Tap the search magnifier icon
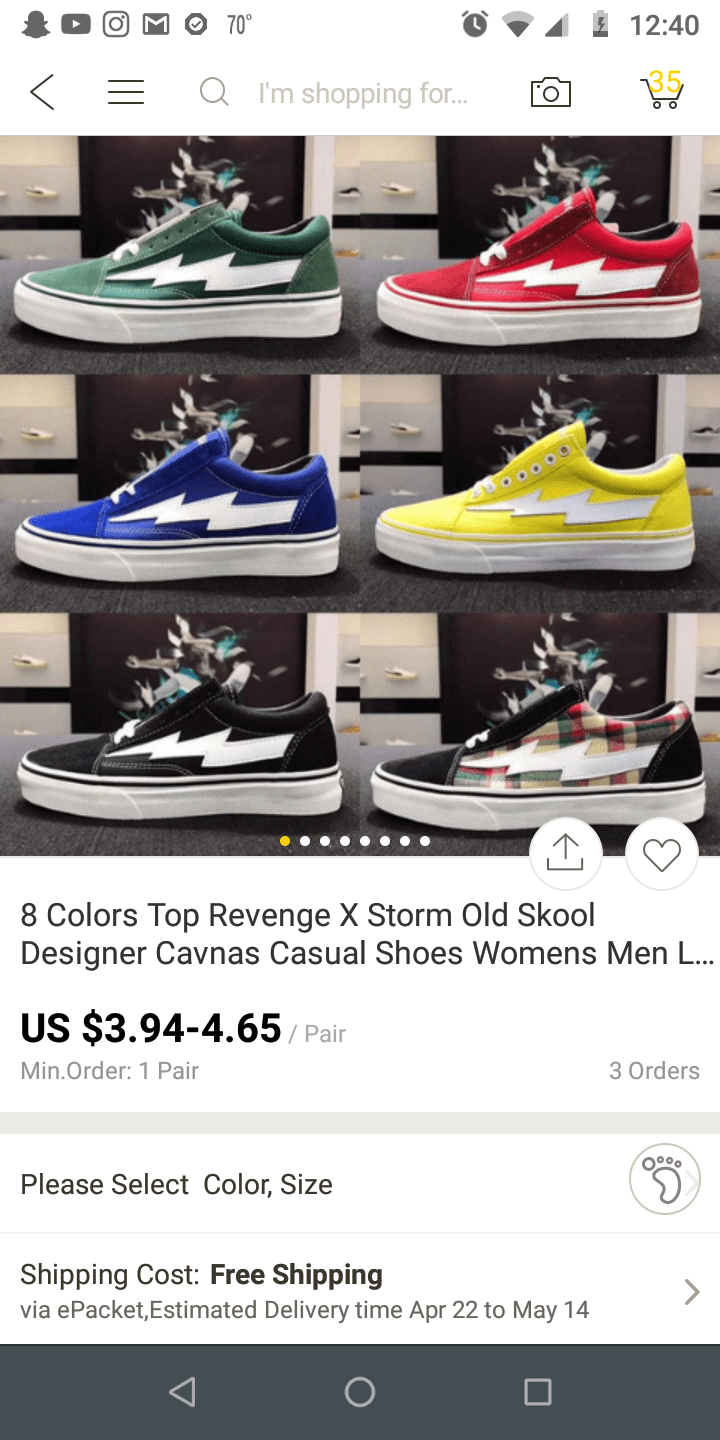This screenshot has height=1440, width=720. click(213, 92)
